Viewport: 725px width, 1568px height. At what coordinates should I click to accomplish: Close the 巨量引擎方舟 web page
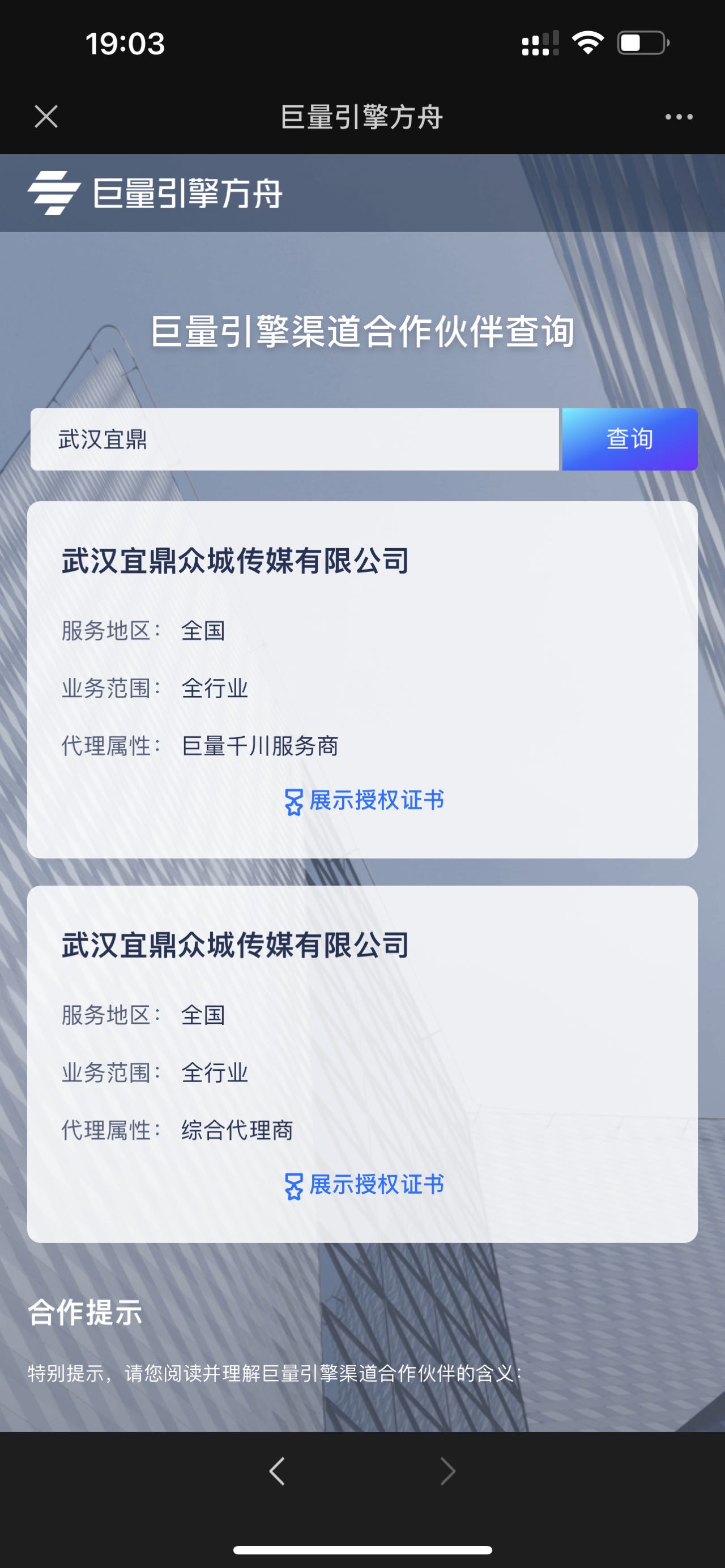pos(46,116)
